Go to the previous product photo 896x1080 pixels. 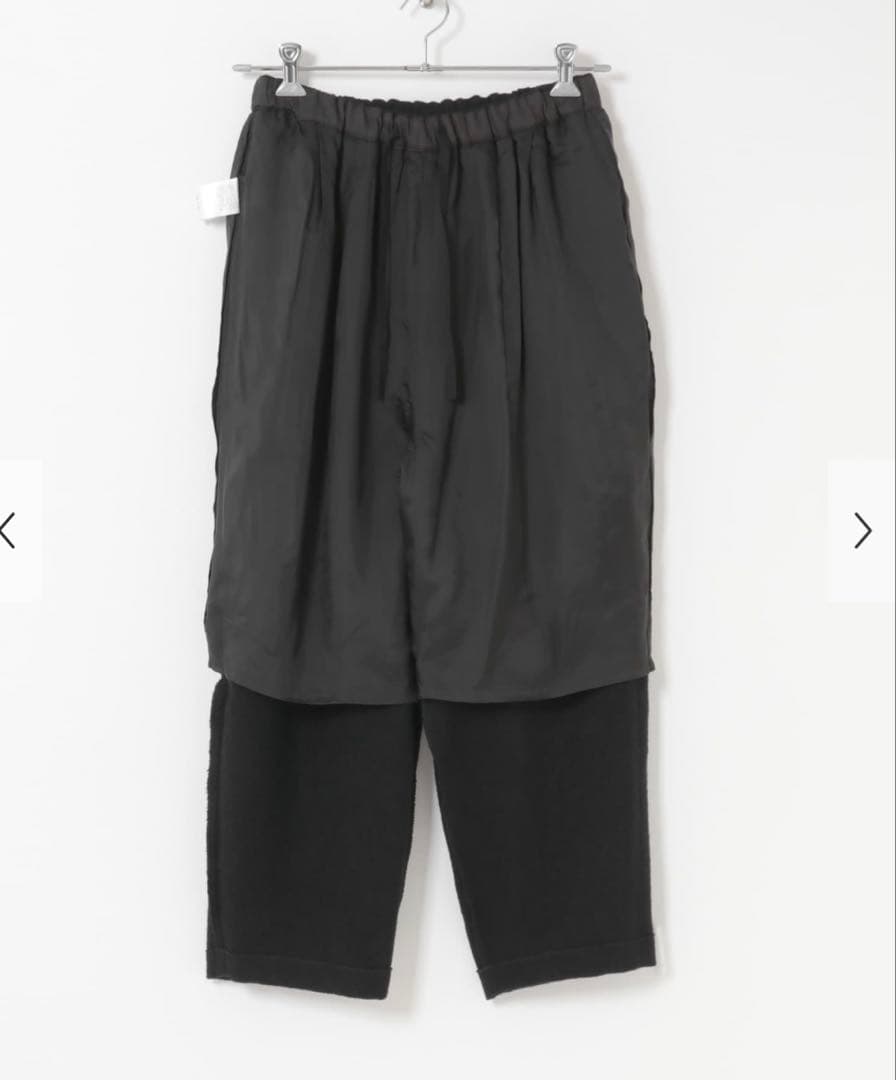(10, 531)
